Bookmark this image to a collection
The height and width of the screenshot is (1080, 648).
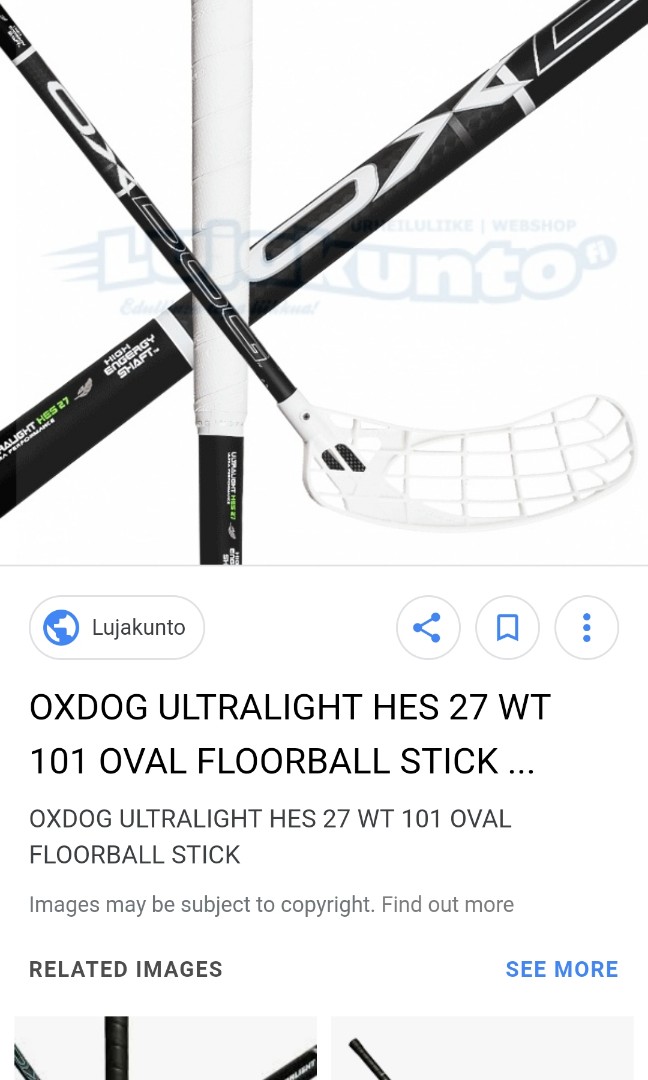[x=507, y=628]
